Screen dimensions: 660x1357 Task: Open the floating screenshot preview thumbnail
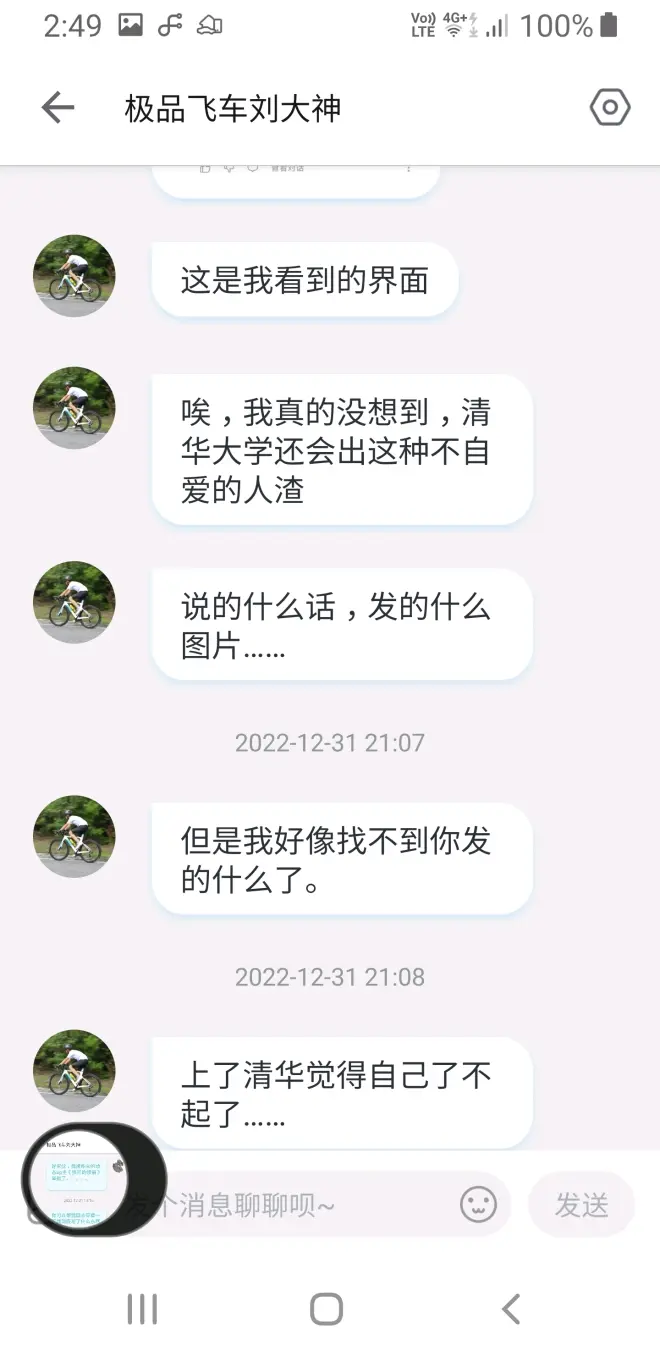tap(78, 1177)
